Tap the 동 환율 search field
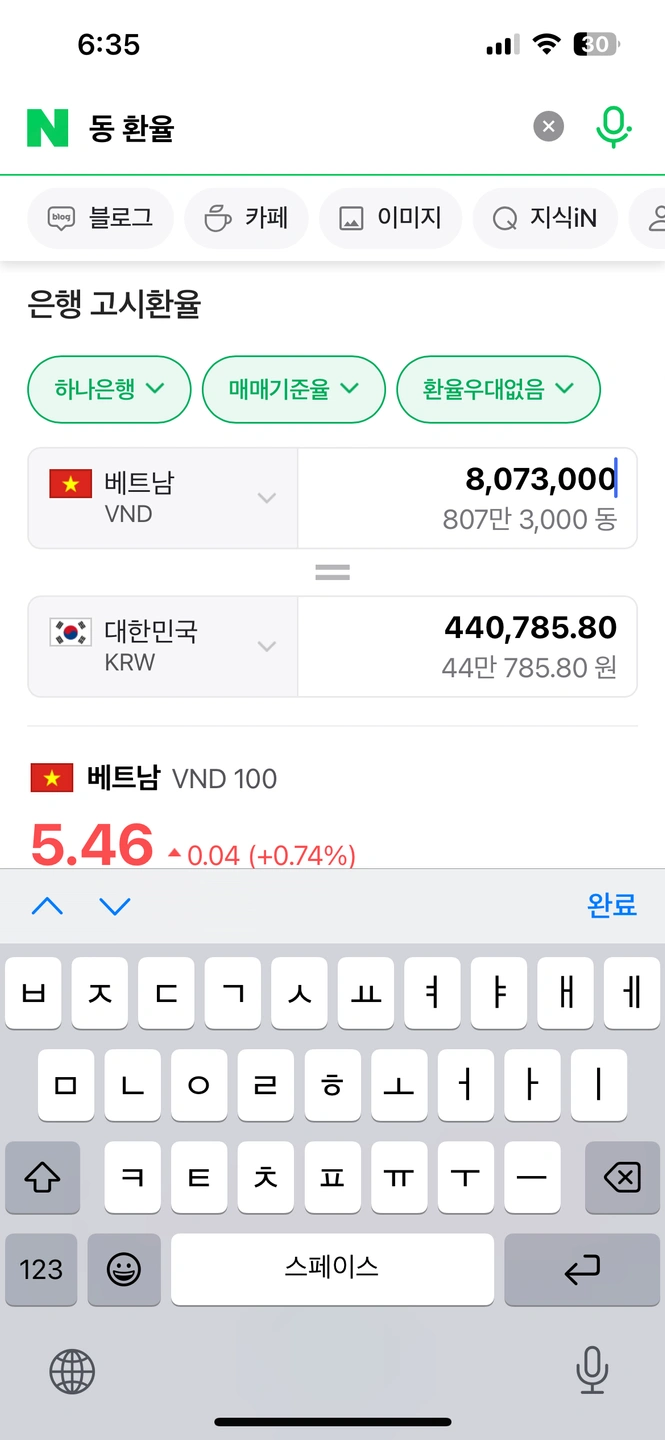The height and width of the screenshot is (1440, 665). click(x=300, y=128)
